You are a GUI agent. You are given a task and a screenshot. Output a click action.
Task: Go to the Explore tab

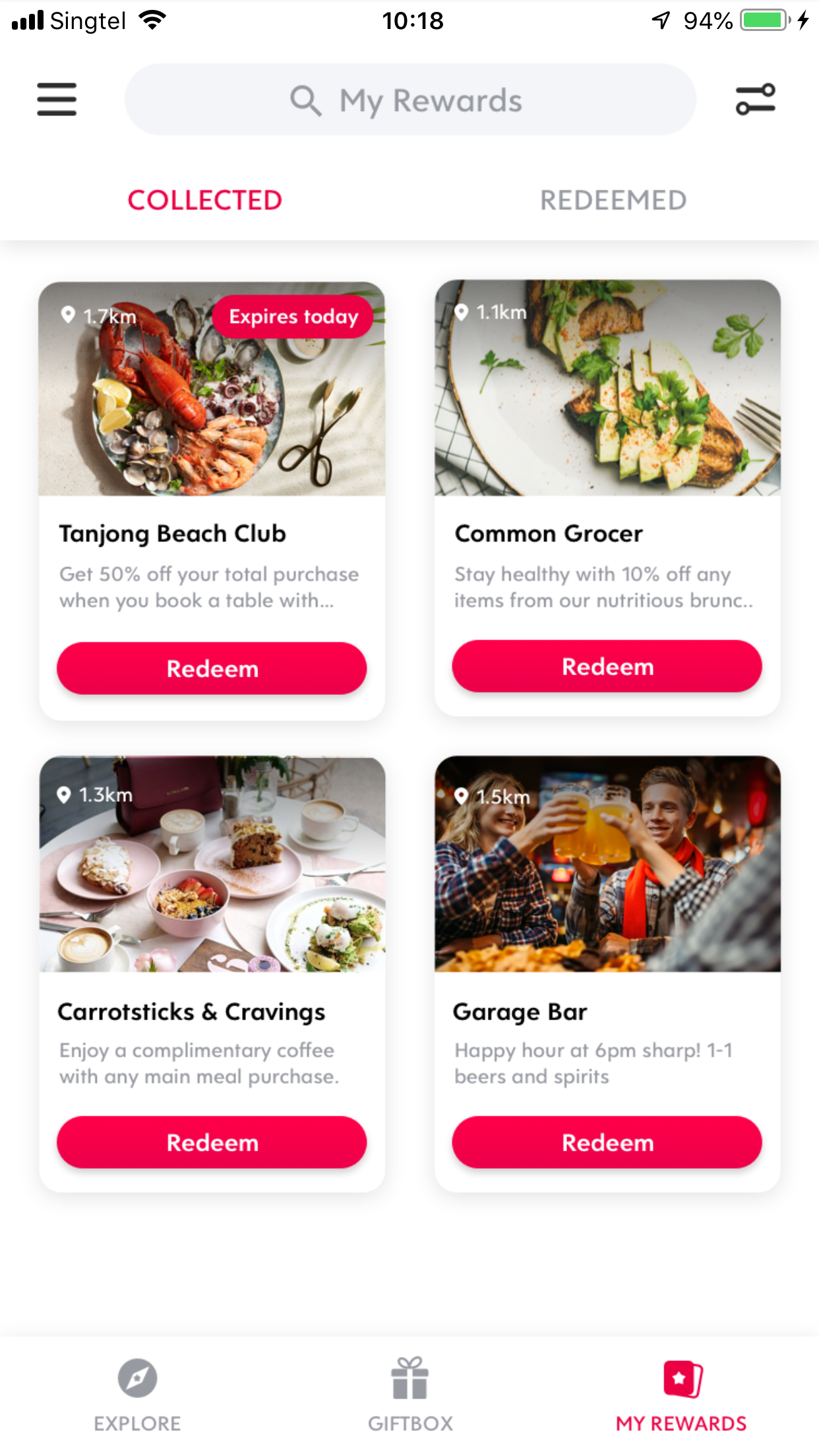[x=137, y=1395]
